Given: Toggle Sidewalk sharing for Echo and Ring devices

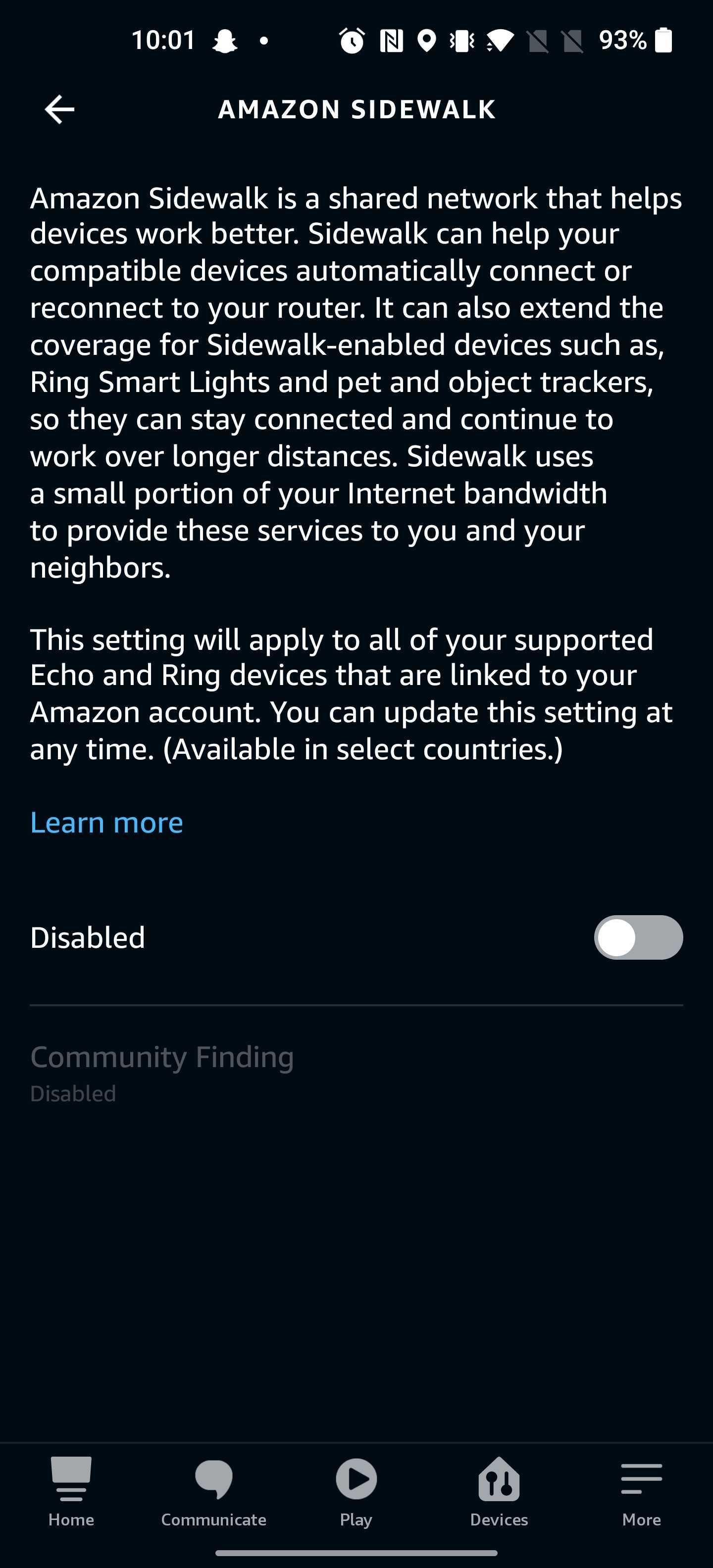Looking at the screenshot, I should click(x=638, y=937).
